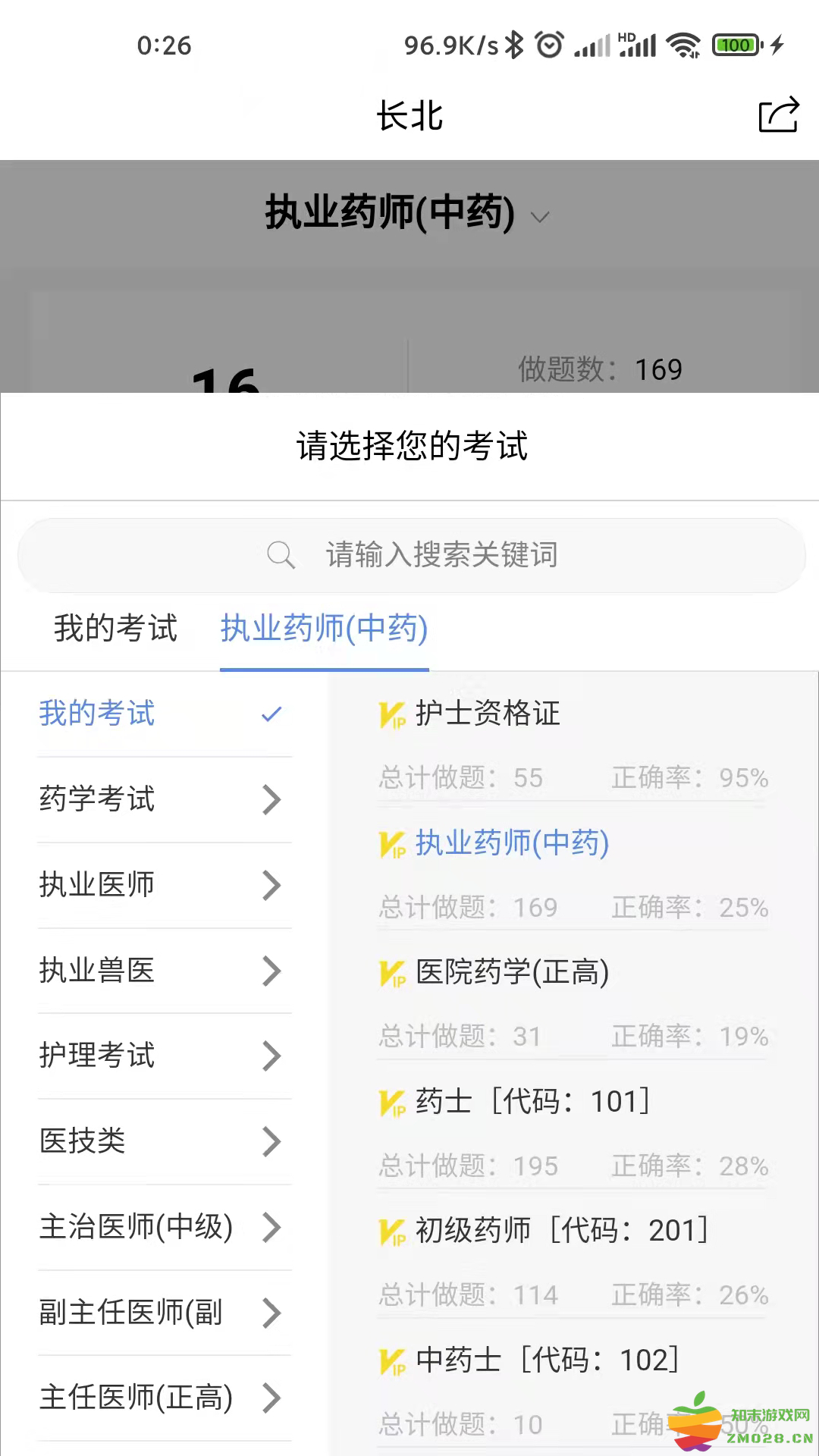Tap the VIP icon beside 执业药师(中药)
The width and height of the screenshot is (819, 1456).
tap(394, 842)
